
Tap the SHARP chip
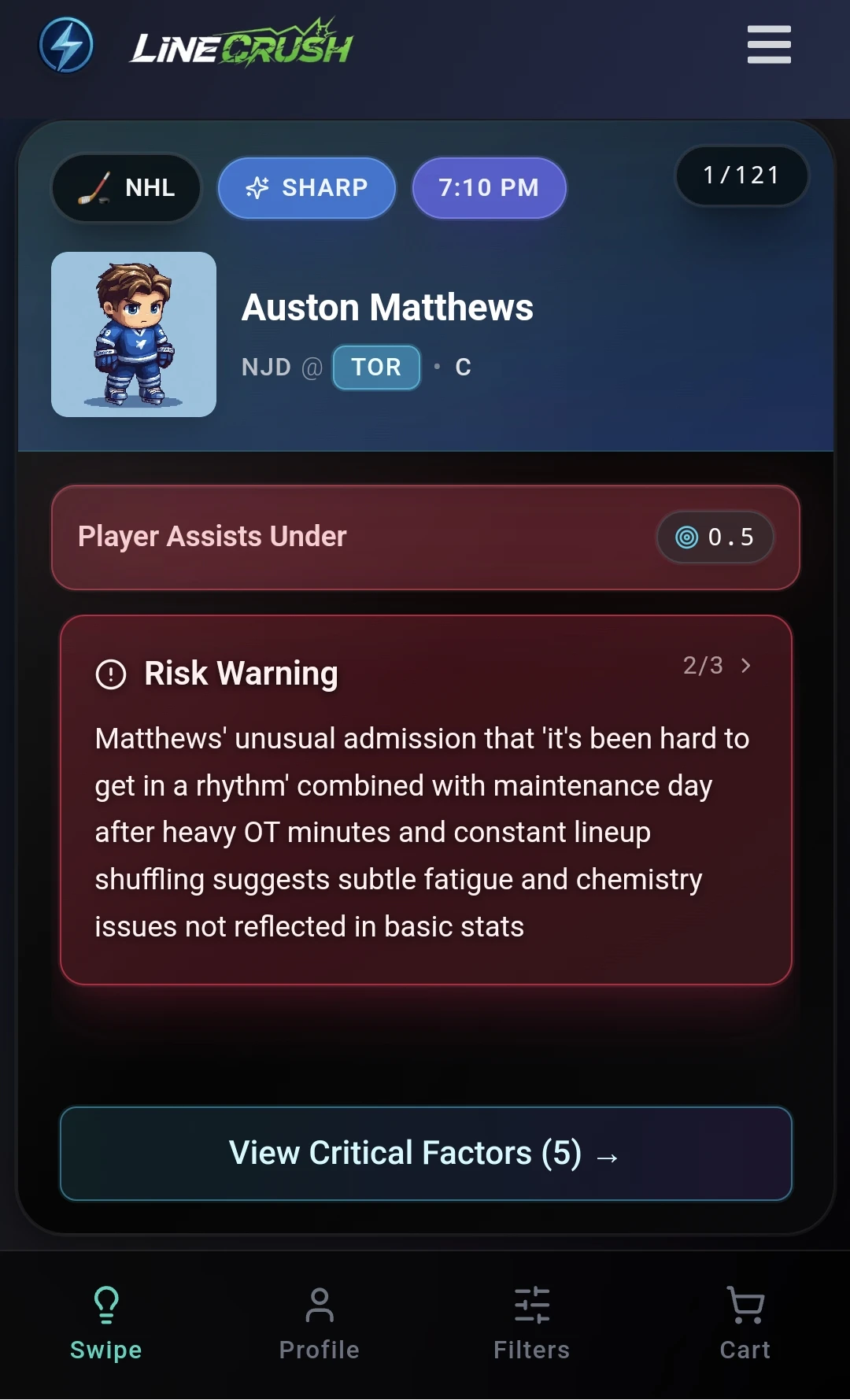307,188
